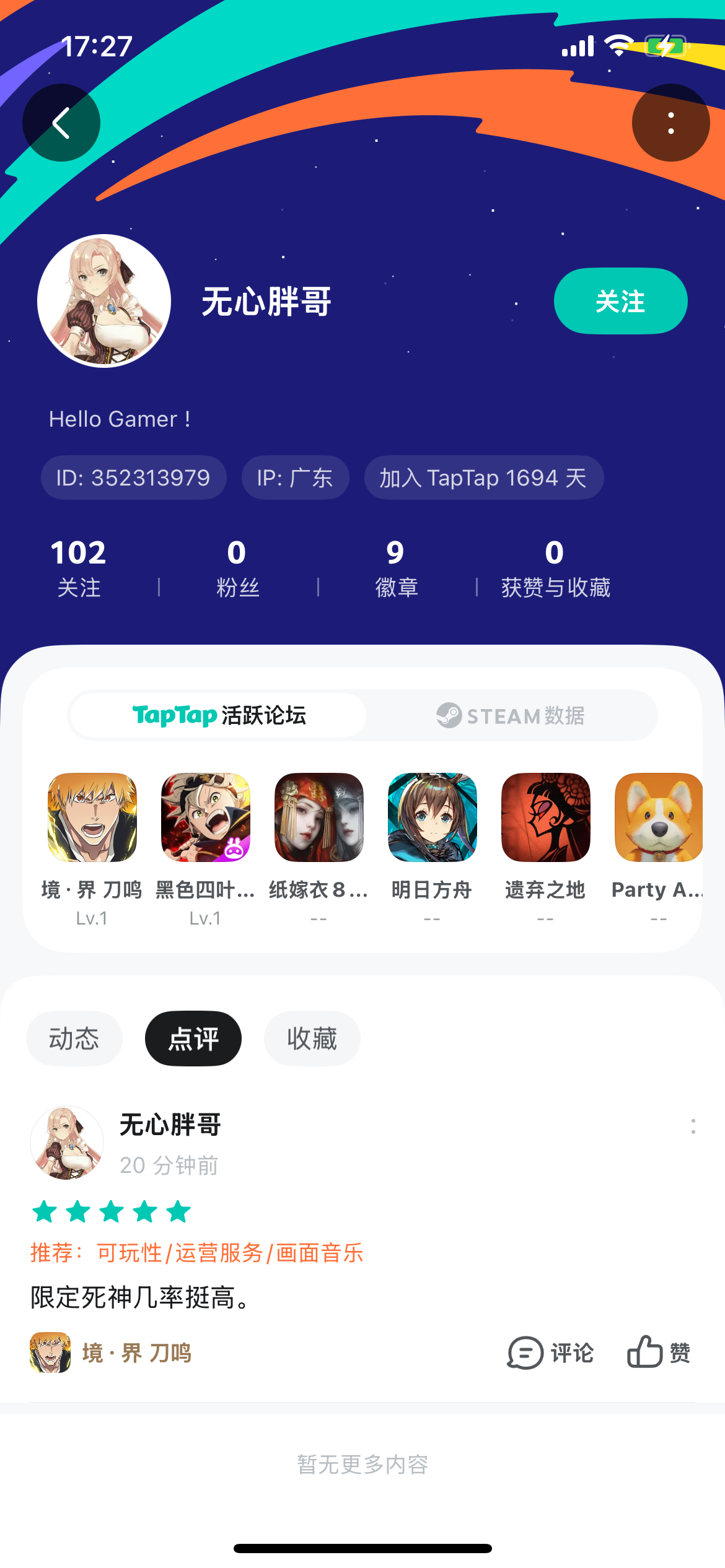This screenshot has width=725, height=1568.
Task: Open the Party A game forum icon
Action: [x=658, y=818]
